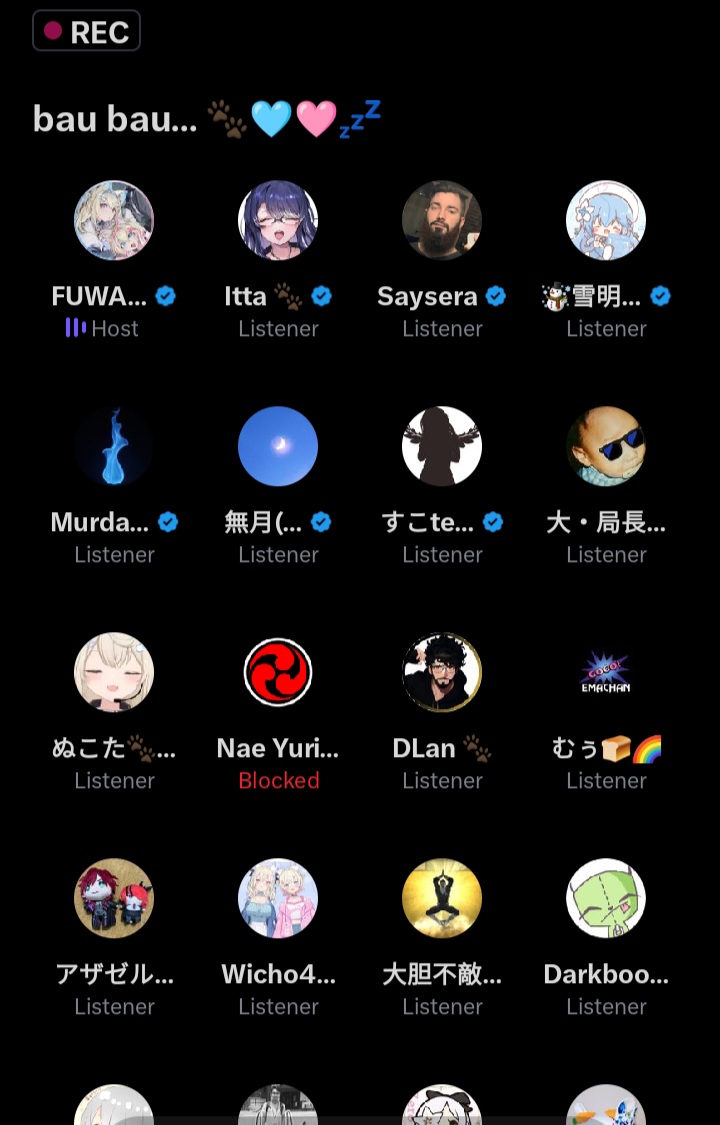Select listener Darkboo
Image resolution: width=720 pixels, height=1125 pixels.
click(x=606, y=898)
